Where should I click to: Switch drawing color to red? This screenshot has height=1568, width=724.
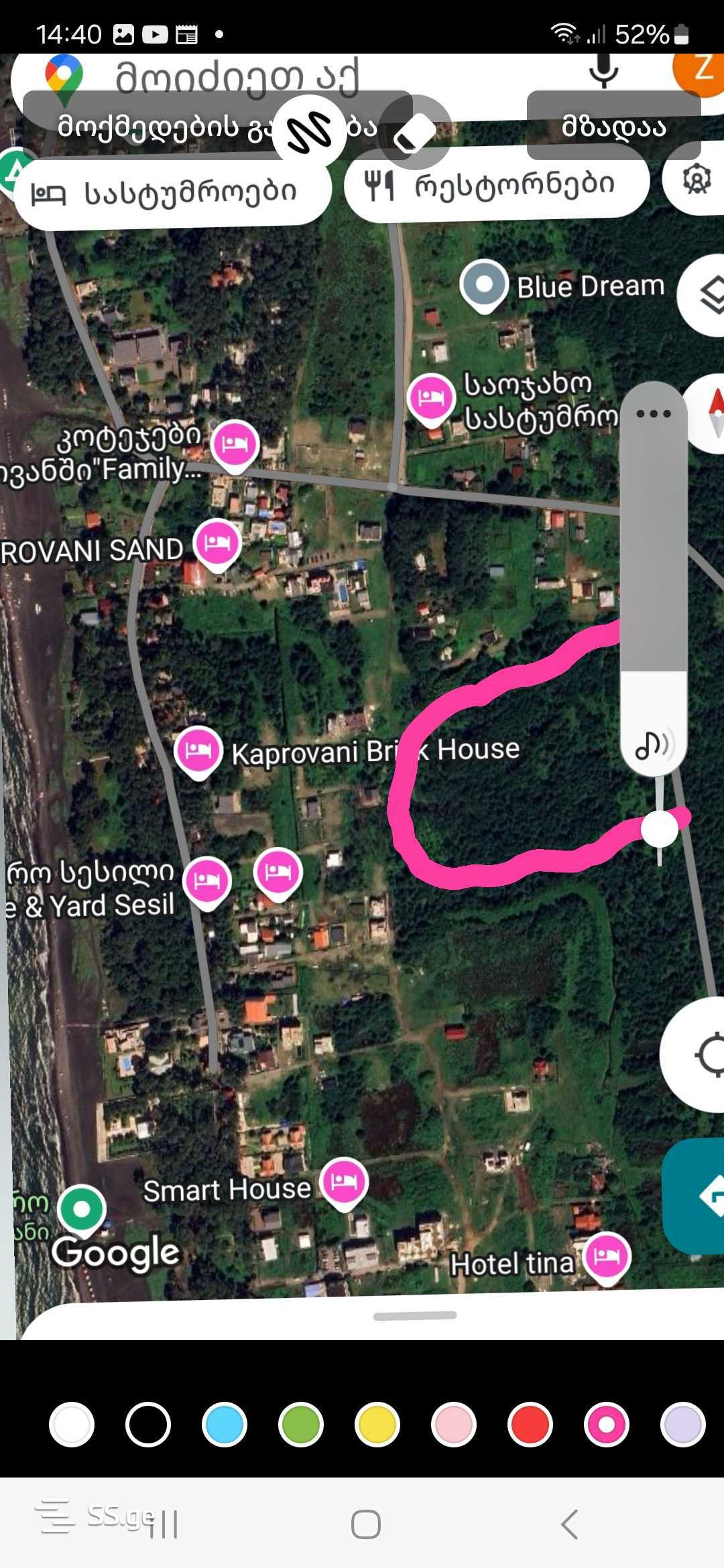pyautogui.click(x=530, y=1424)
